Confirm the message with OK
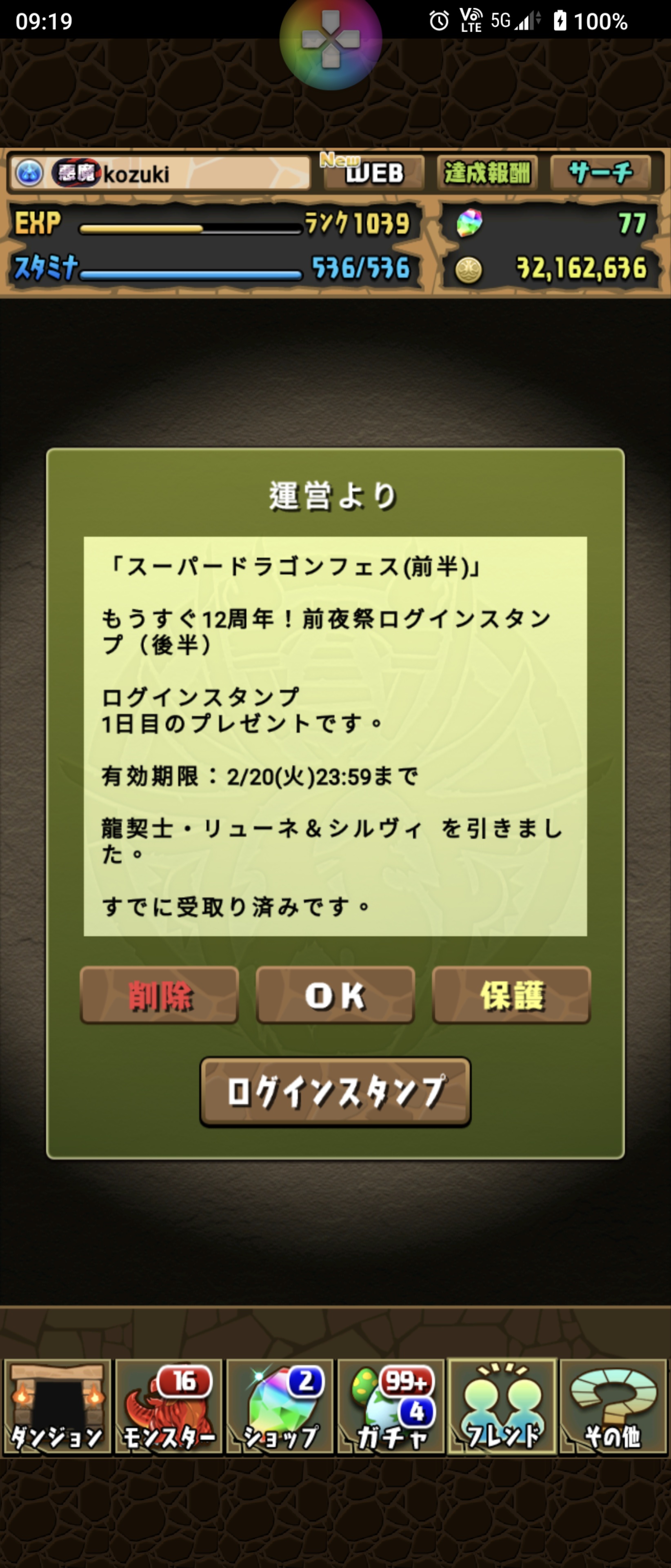 335,995
